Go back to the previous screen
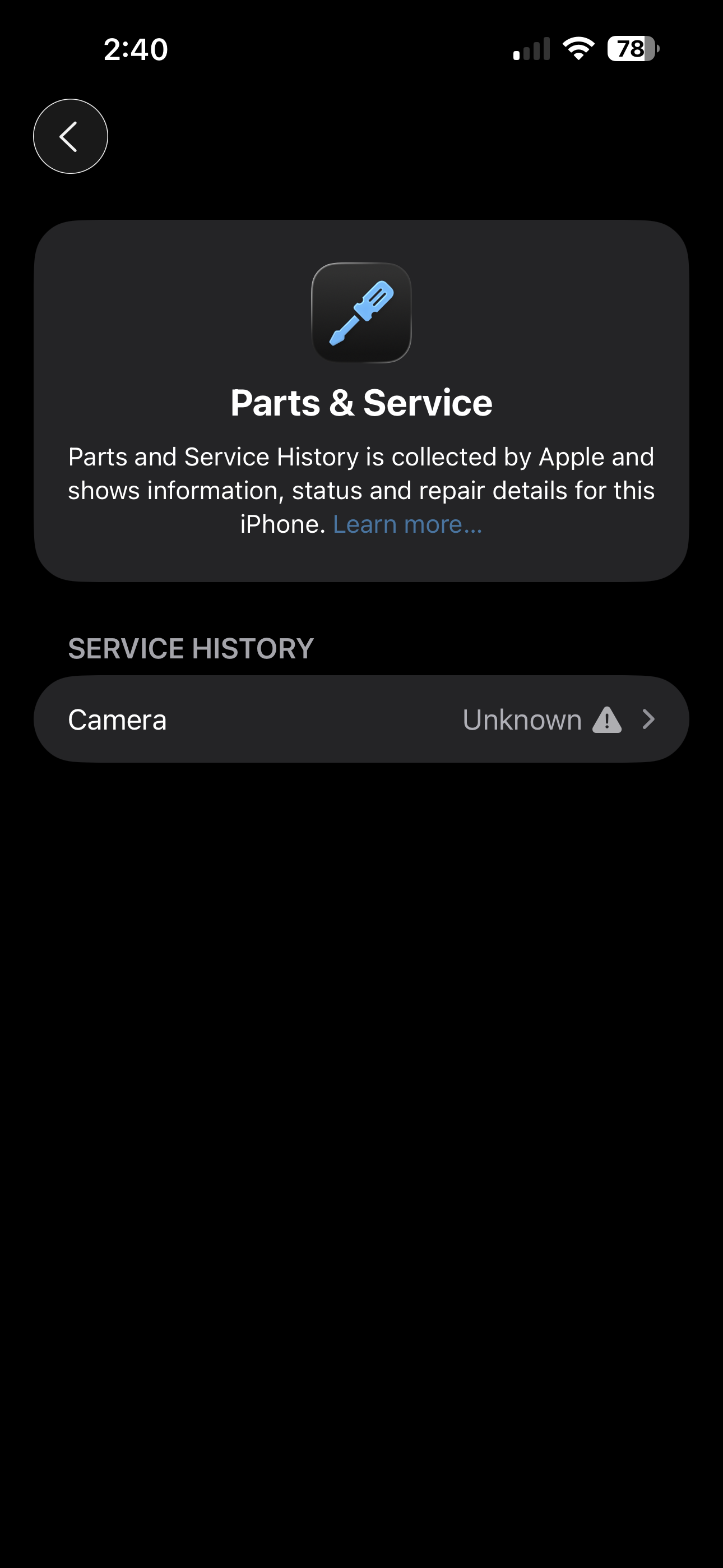 (71, 136)
